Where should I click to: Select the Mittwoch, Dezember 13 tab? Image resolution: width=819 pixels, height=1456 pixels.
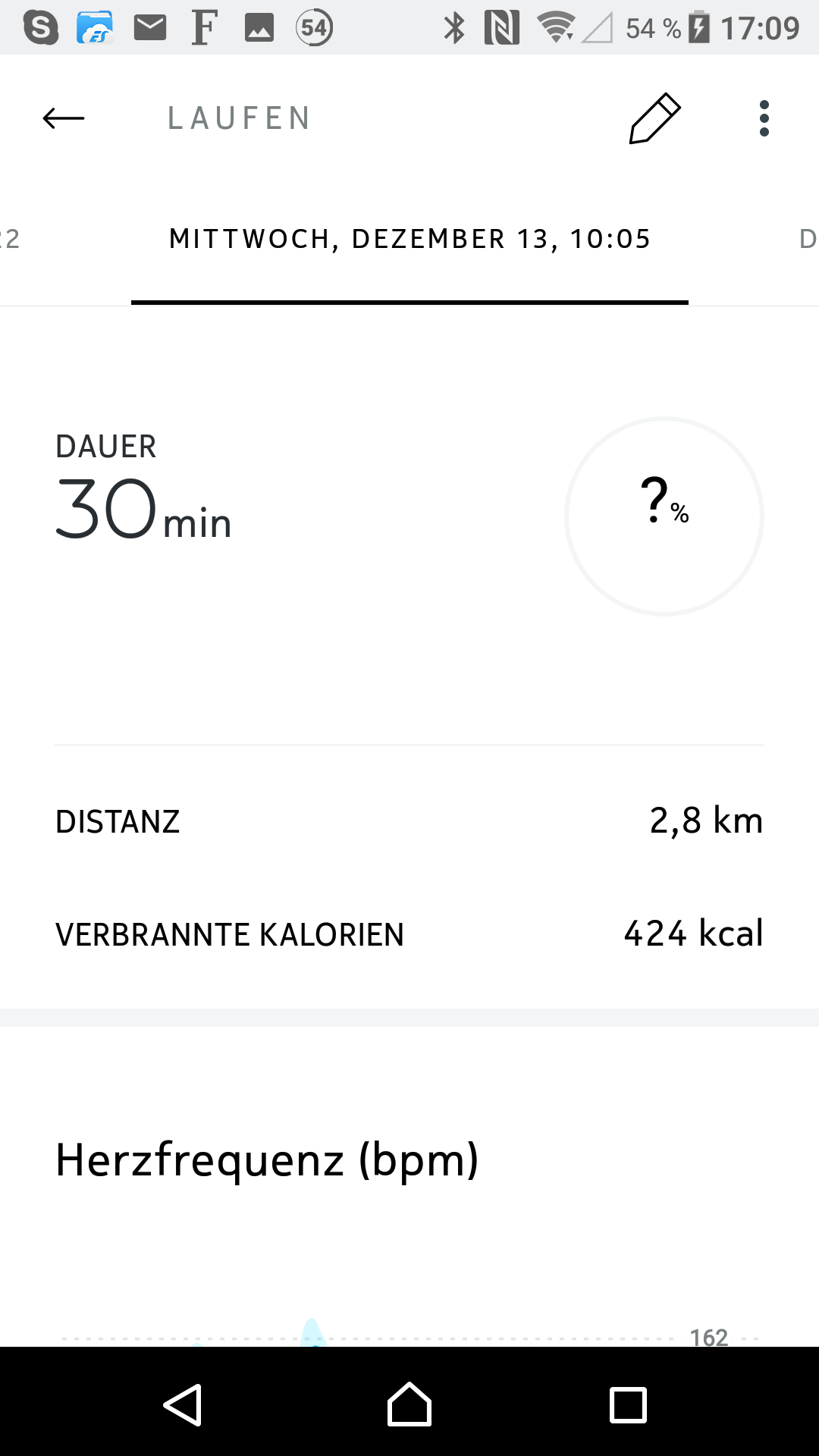409,240
